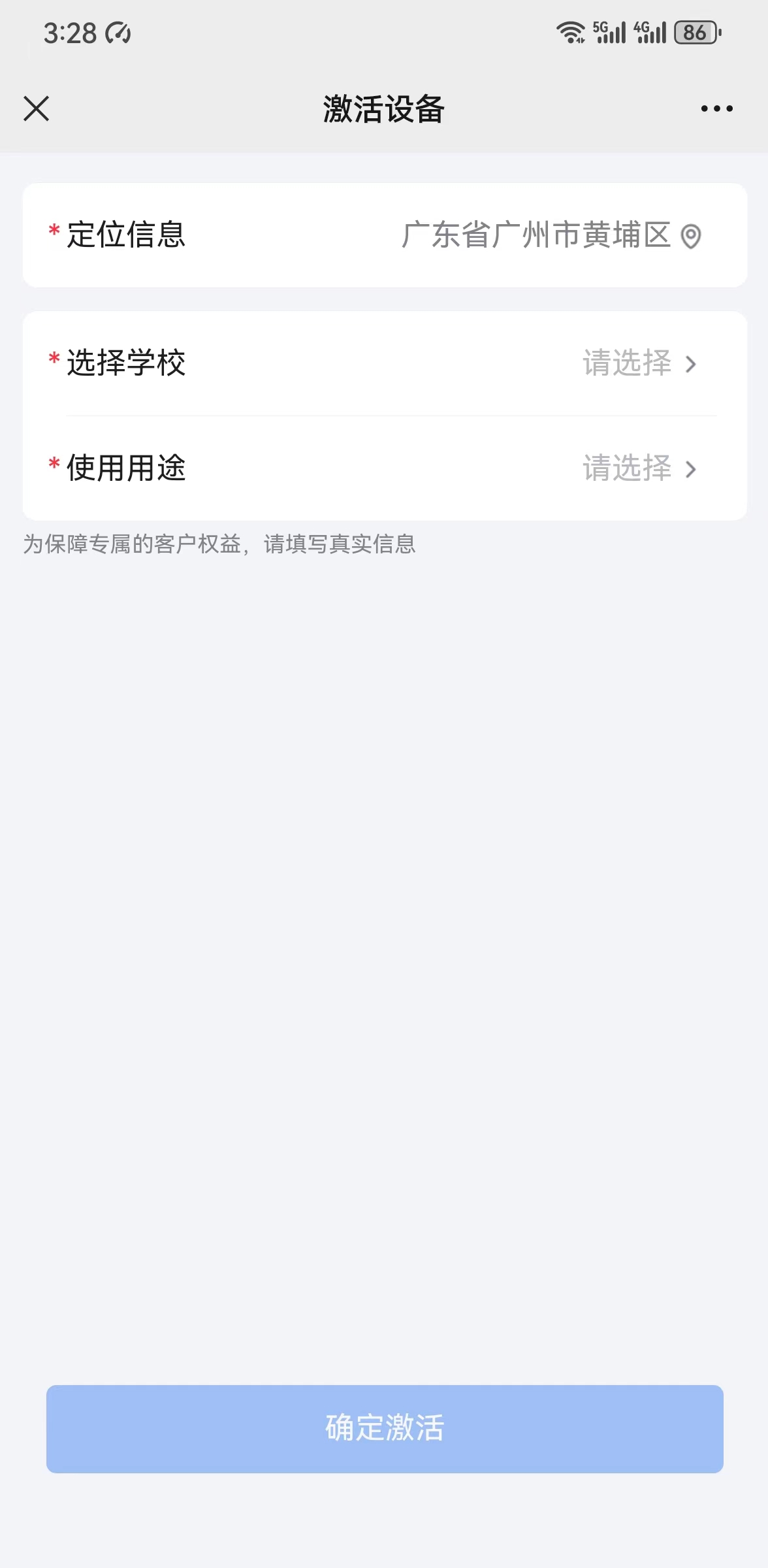Open the 使用用途 picker
Viewport: 768px width, 1568px height.
coord(385,468)
